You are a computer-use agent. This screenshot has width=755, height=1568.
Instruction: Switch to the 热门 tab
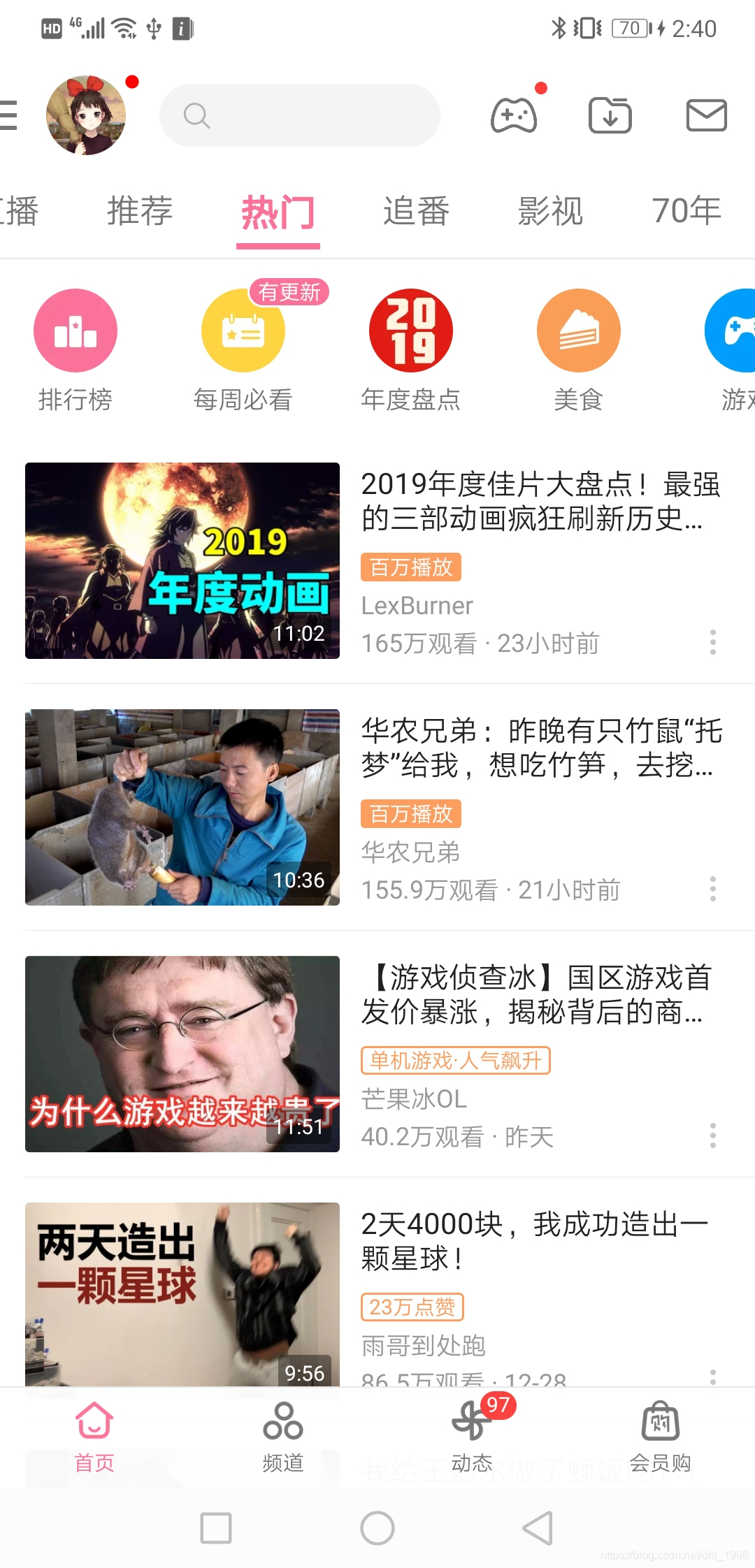[278, 212]
